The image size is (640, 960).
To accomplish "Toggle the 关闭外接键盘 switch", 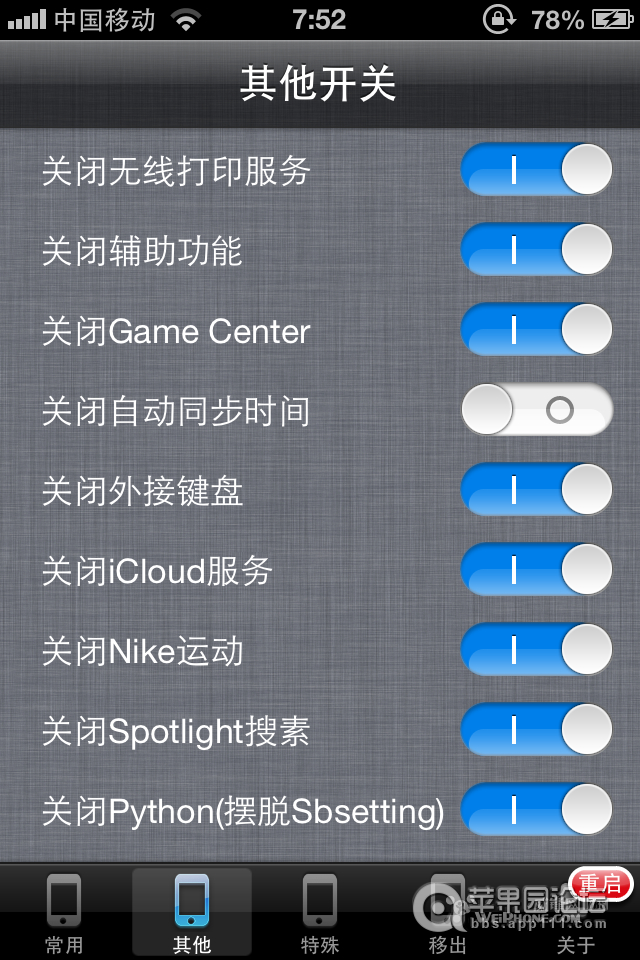I will 536,490.
